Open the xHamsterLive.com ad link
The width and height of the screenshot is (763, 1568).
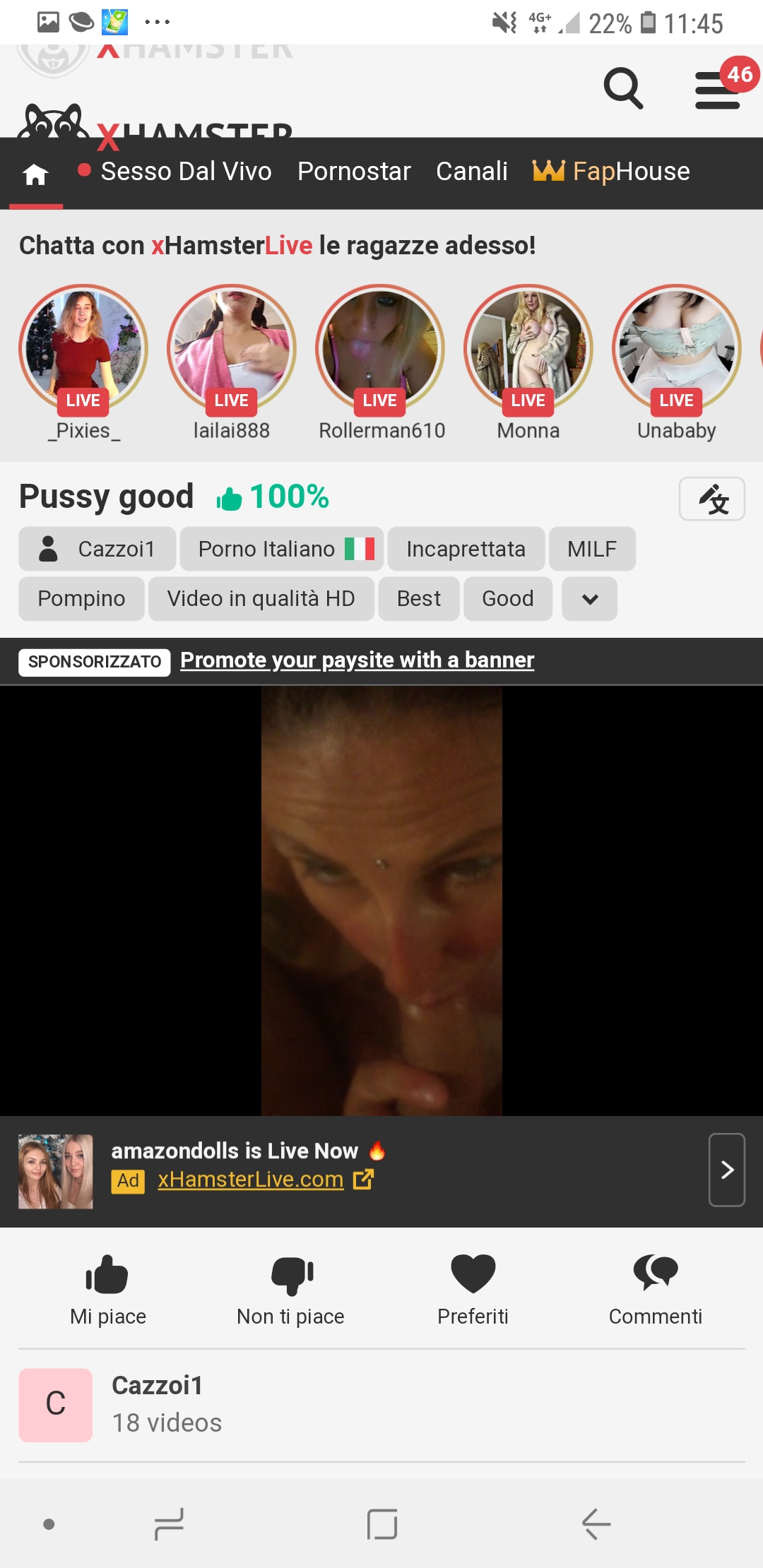pyautogui.click(x=251, y=1180)
